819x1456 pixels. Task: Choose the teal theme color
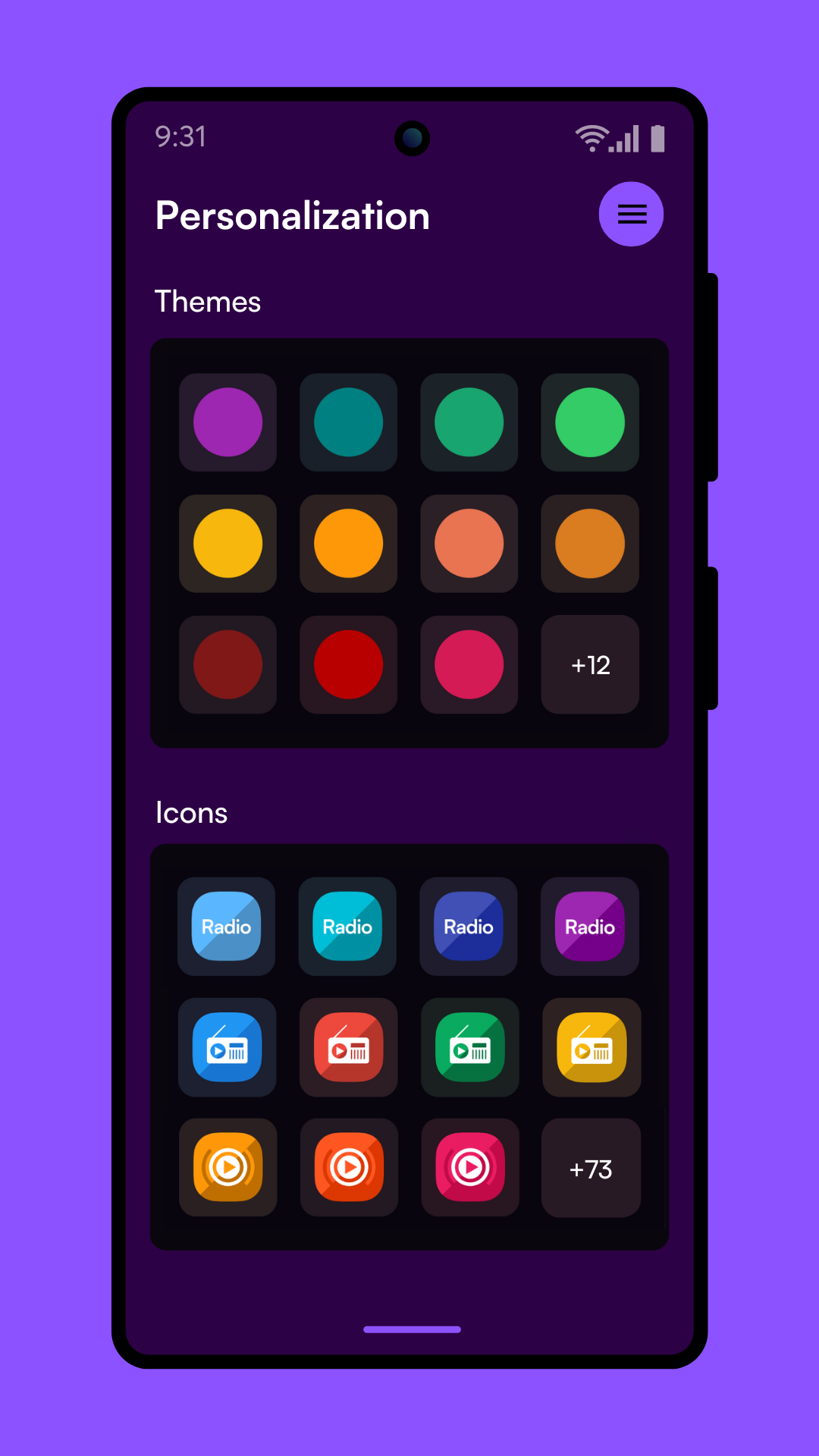[x=348, y=422]
